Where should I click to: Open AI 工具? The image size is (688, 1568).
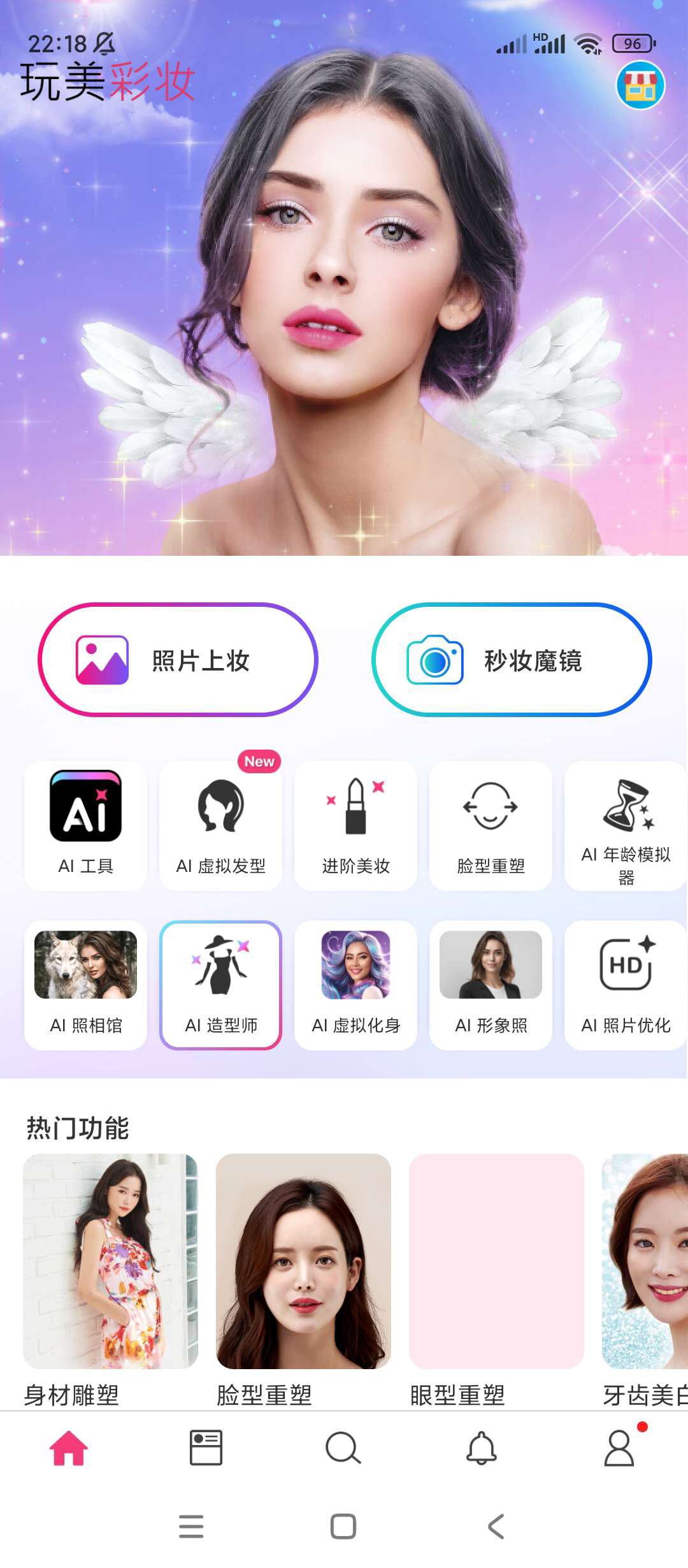tap(86, 825)
